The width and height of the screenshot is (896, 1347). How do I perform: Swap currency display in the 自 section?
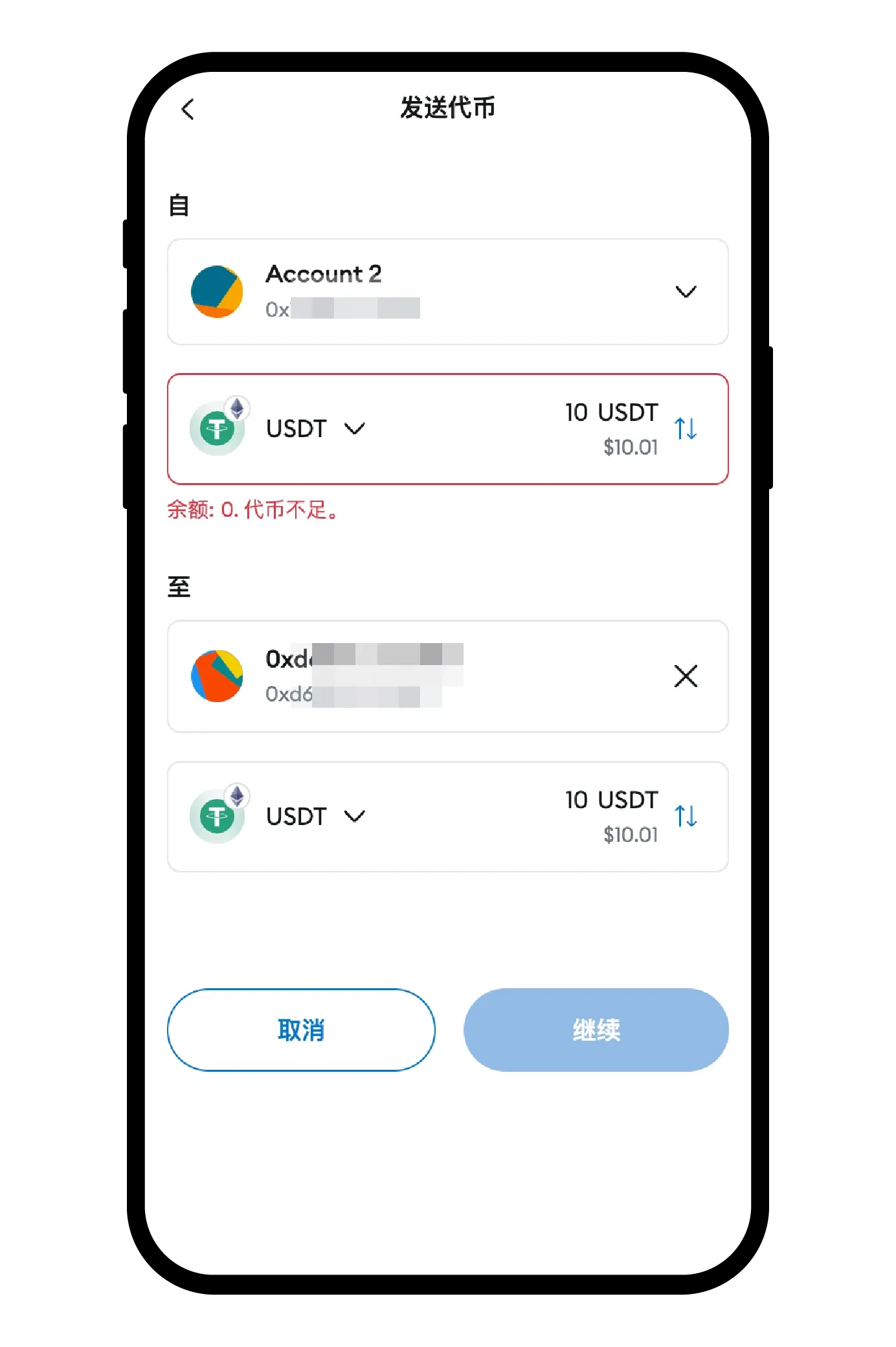point(686,429)
